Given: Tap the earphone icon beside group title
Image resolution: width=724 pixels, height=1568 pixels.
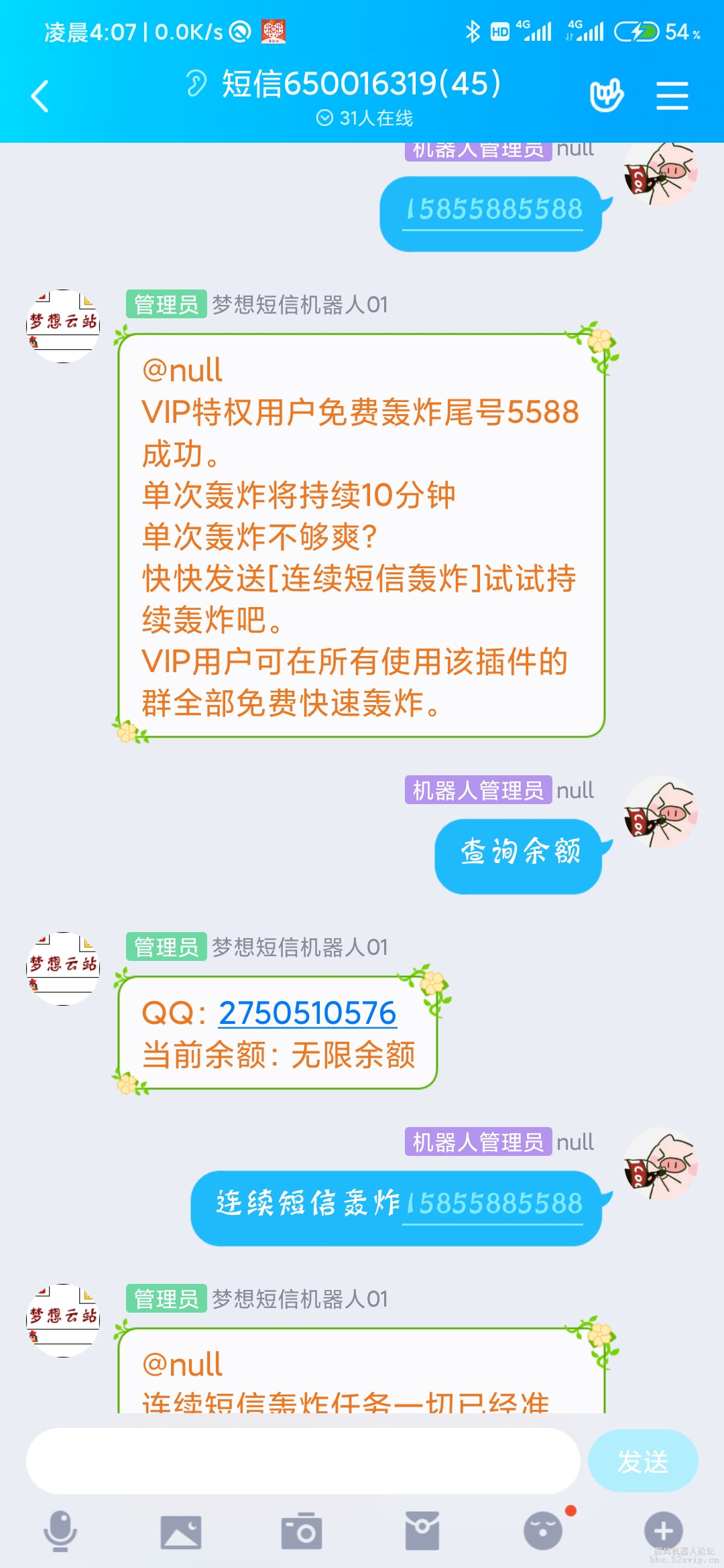Looking at the screenshot, I should click(196, 86).
